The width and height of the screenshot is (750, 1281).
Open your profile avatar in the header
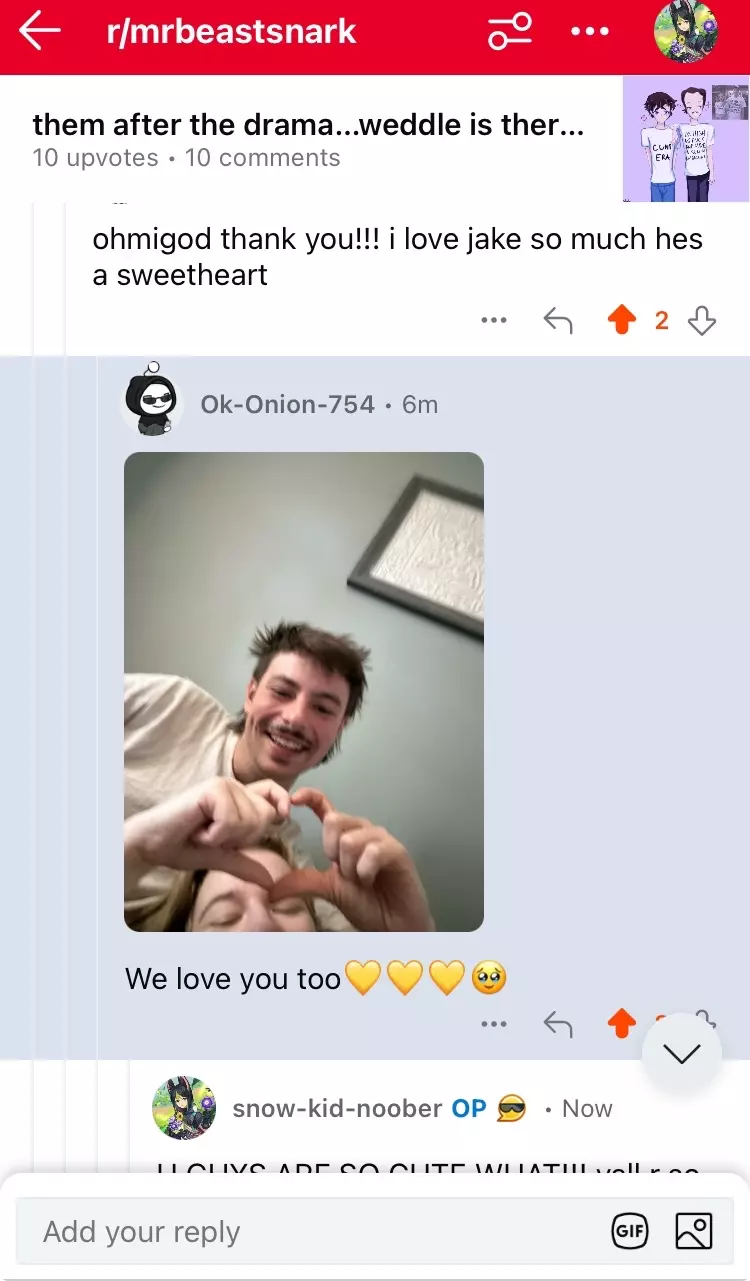point(685,31)
